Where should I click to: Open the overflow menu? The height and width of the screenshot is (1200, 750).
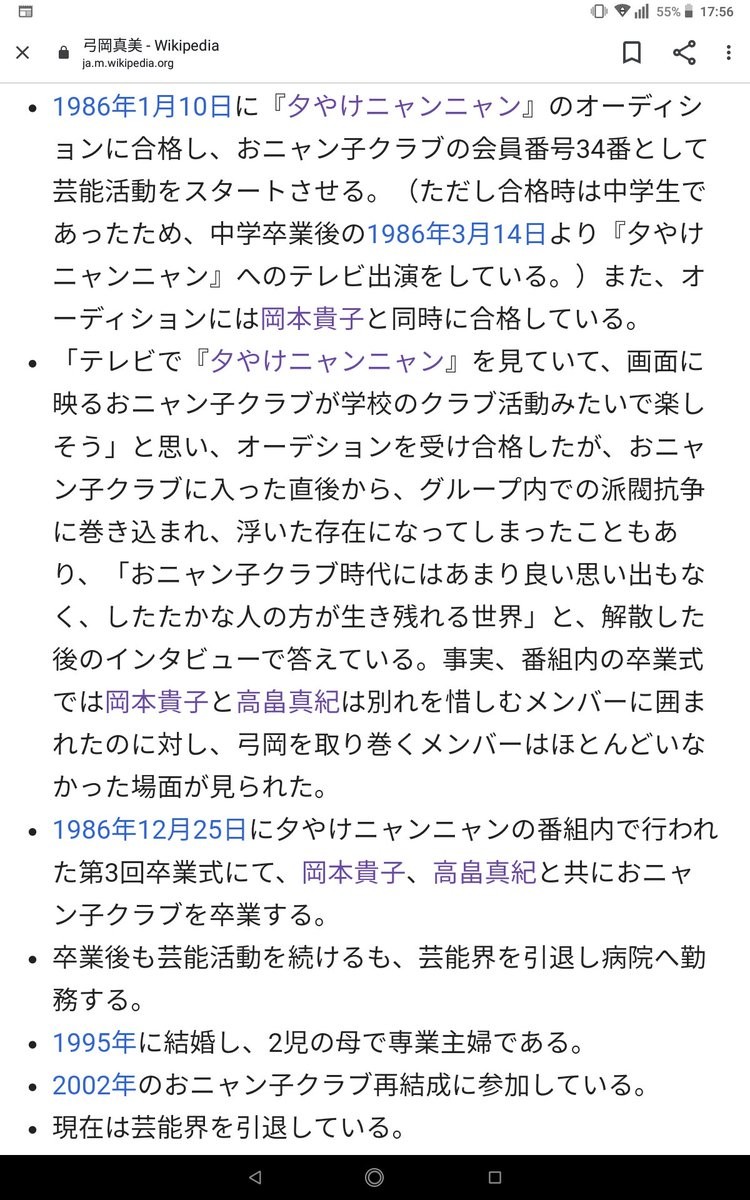pos(732,53)
